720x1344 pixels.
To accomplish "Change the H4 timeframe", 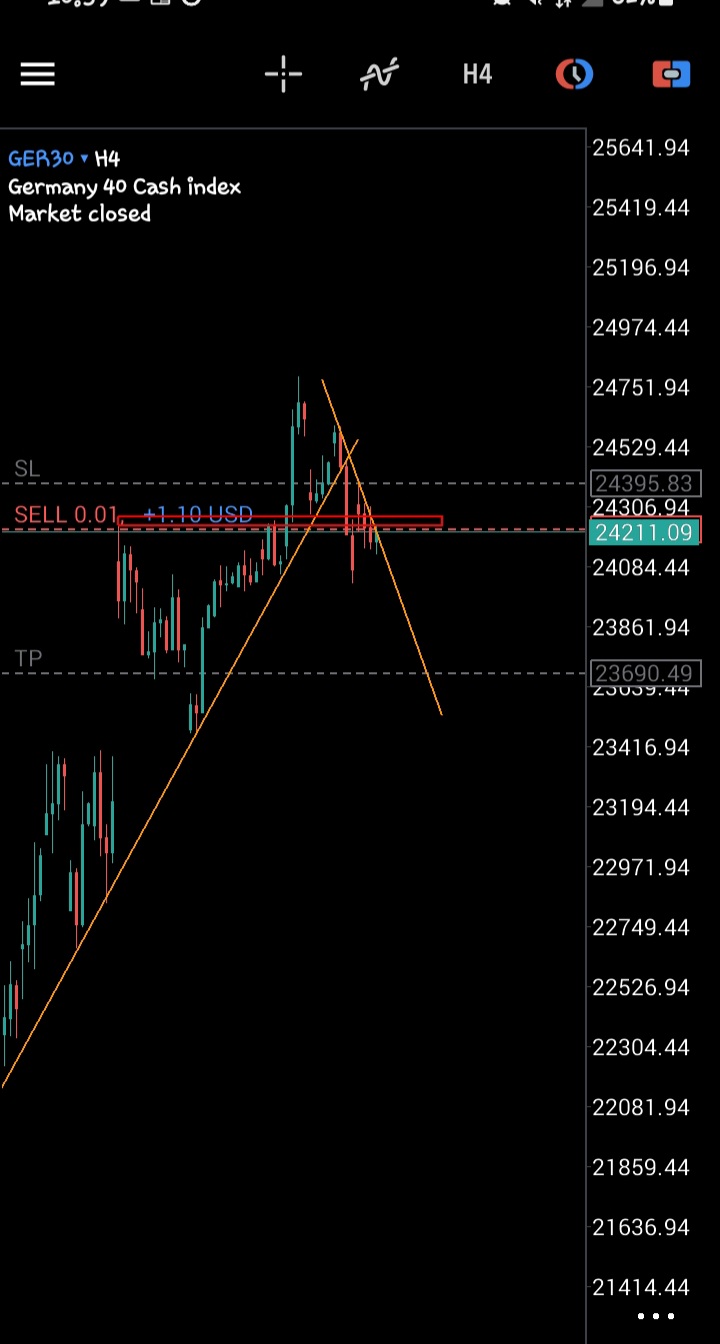I will point(477,74).
